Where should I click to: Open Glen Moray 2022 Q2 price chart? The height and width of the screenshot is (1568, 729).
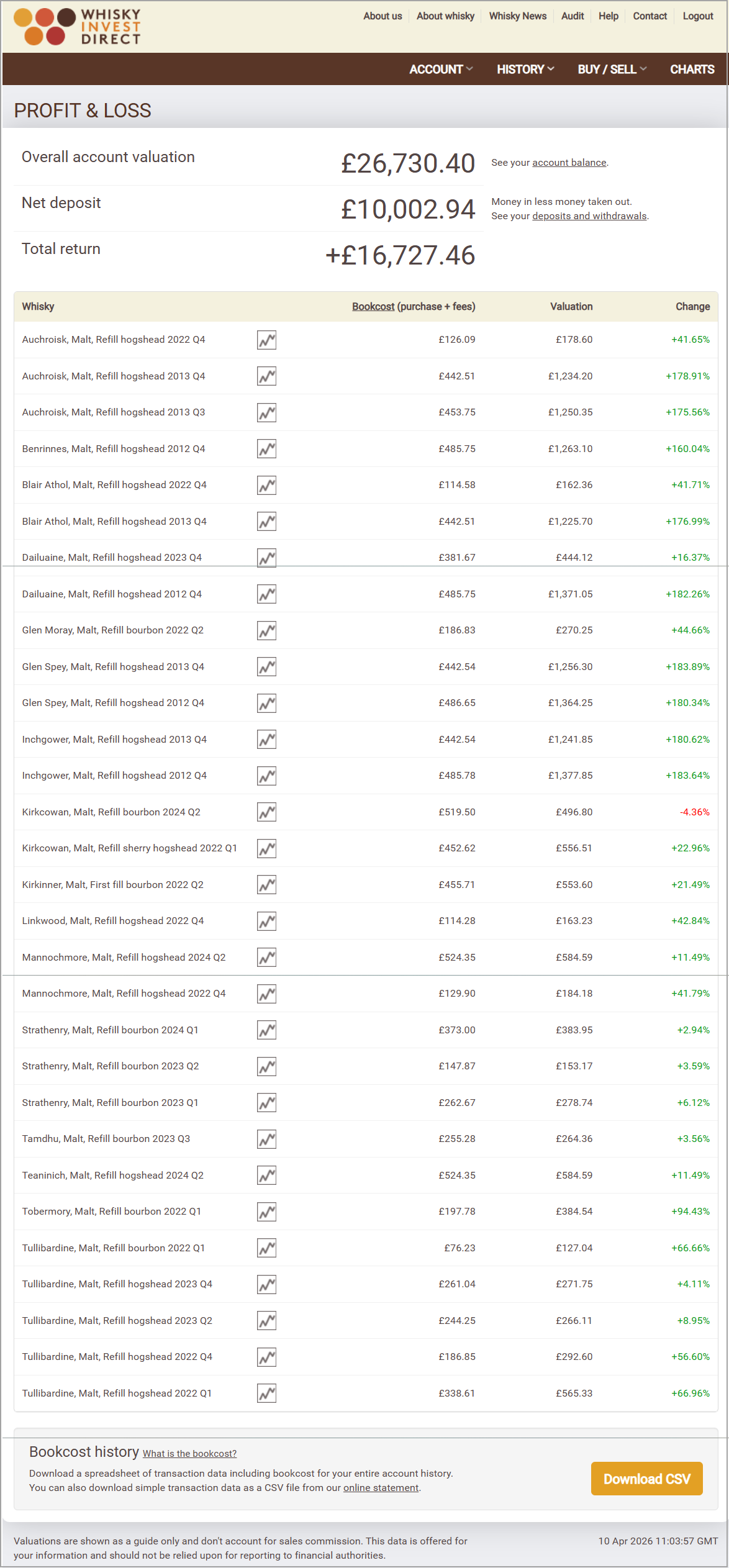tap(267, 630)
